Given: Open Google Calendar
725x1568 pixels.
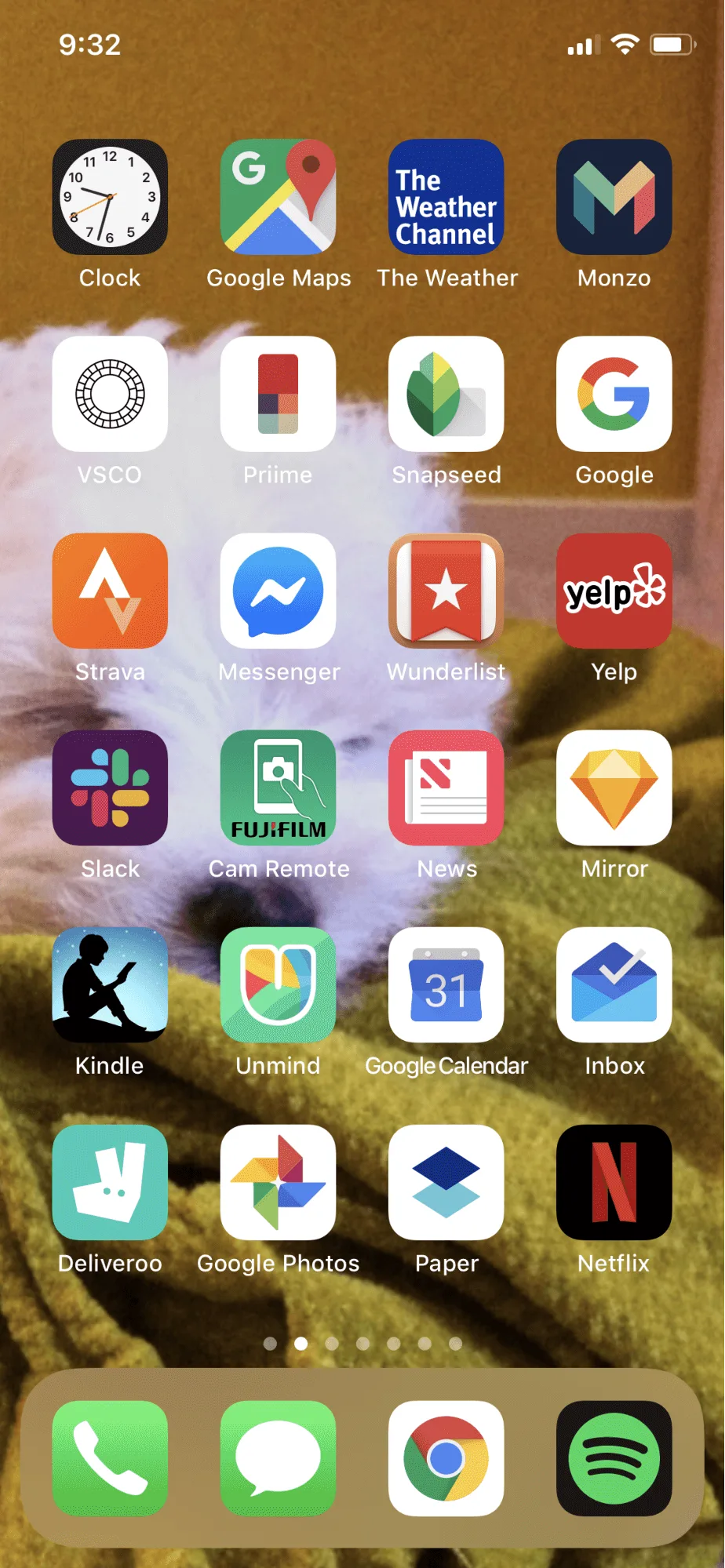Looking at the screenshot, I should click(446, 985).
